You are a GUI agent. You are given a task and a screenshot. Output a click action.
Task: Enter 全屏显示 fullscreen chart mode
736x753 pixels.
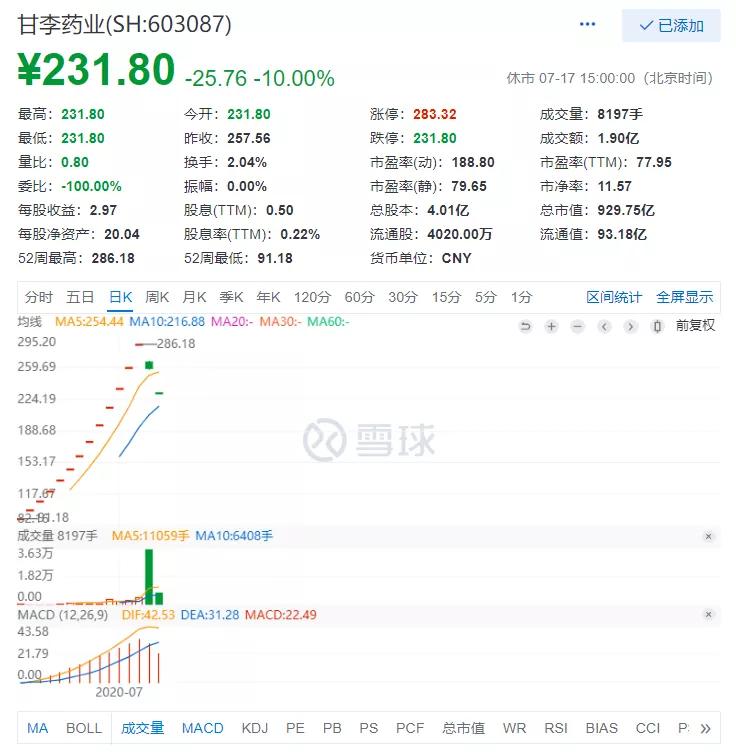685,297
